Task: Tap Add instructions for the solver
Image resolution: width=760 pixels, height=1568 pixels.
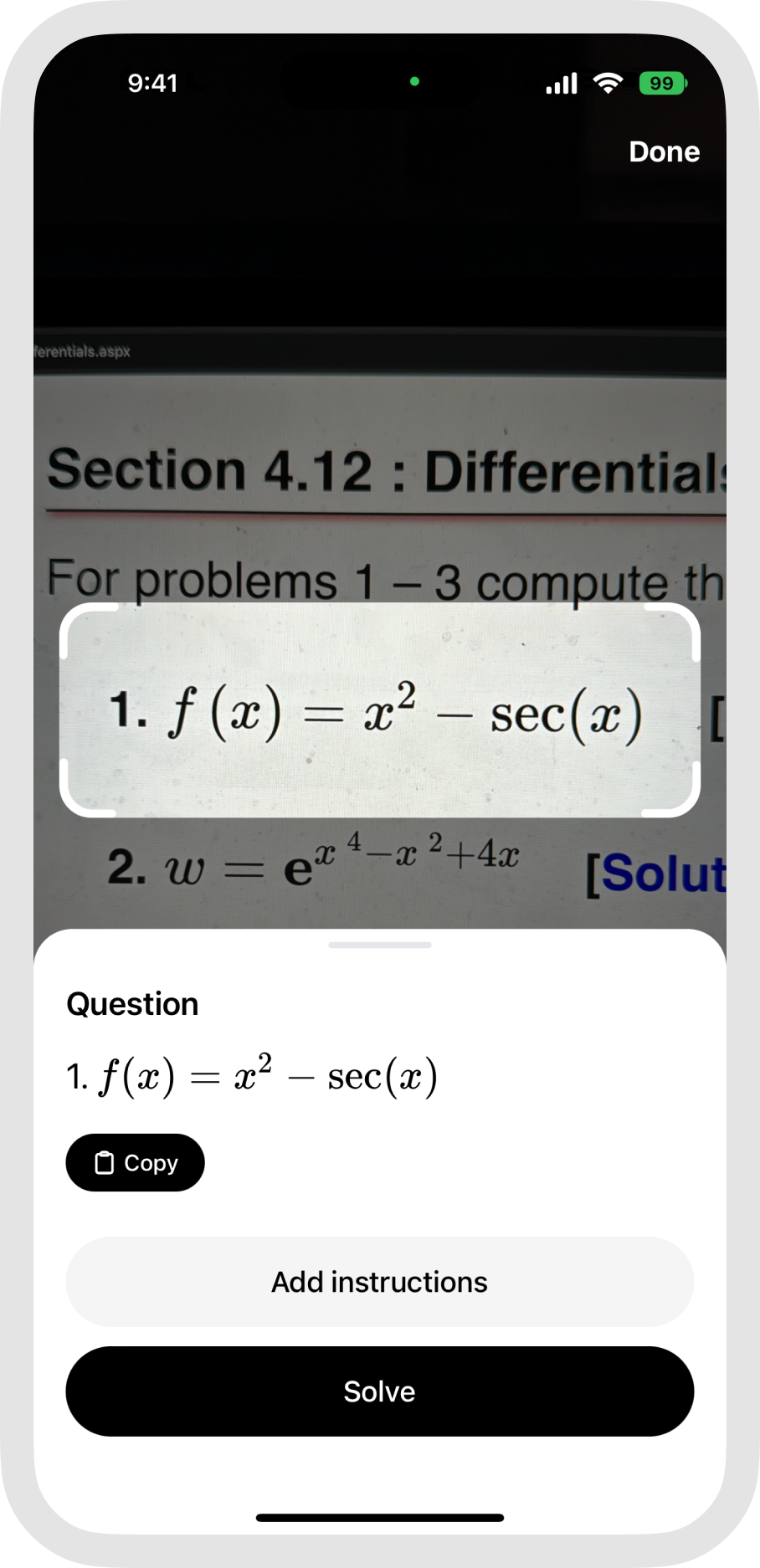Action: pos(378,1281)
